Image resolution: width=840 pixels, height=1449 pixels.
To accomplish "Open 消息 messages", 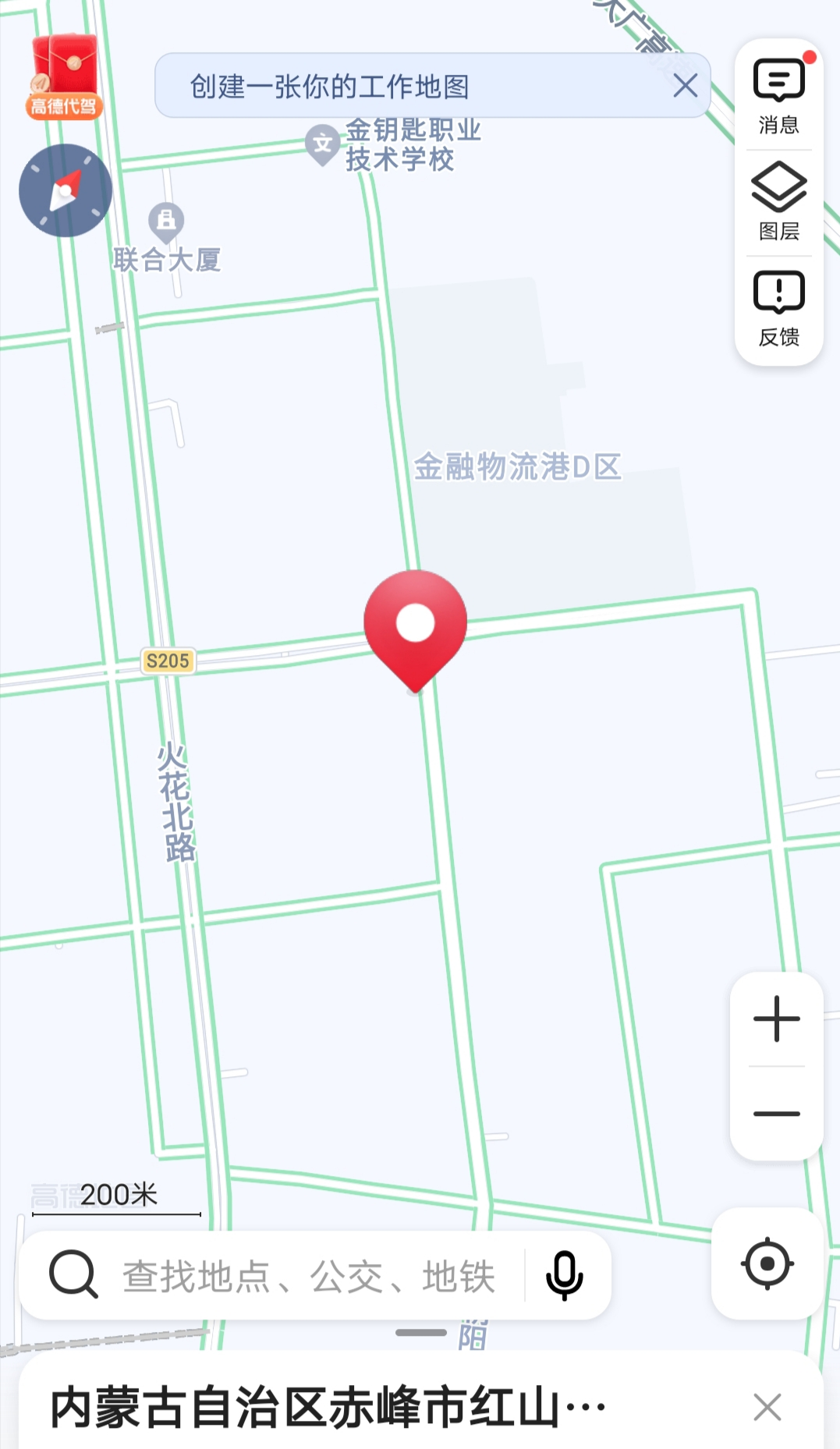I will click(x=778, y=97).
